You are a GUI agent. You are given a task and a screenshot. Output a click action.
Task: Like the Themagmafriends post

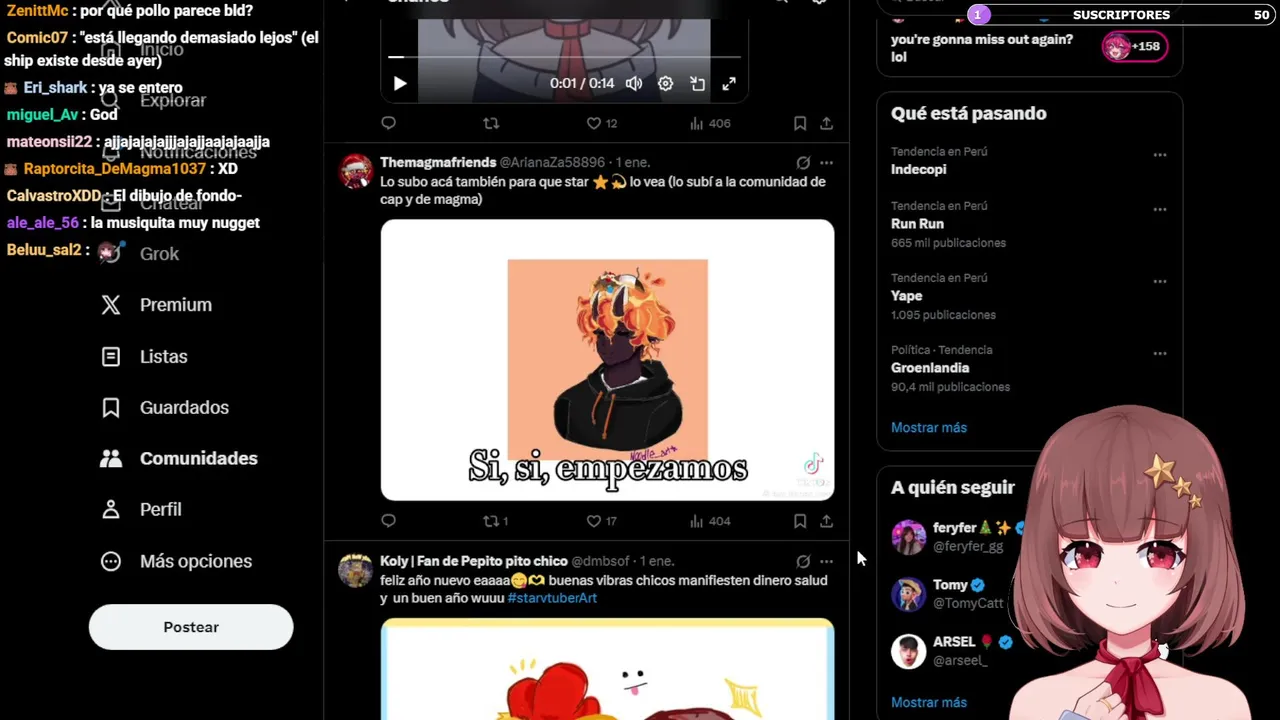[594, 521]
